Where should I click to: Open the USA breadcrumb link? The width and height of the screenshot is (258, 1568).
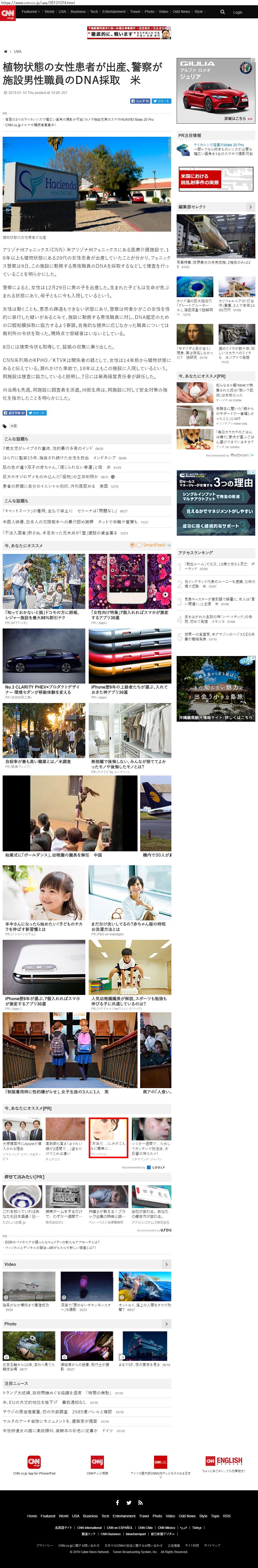coord(18,51)
